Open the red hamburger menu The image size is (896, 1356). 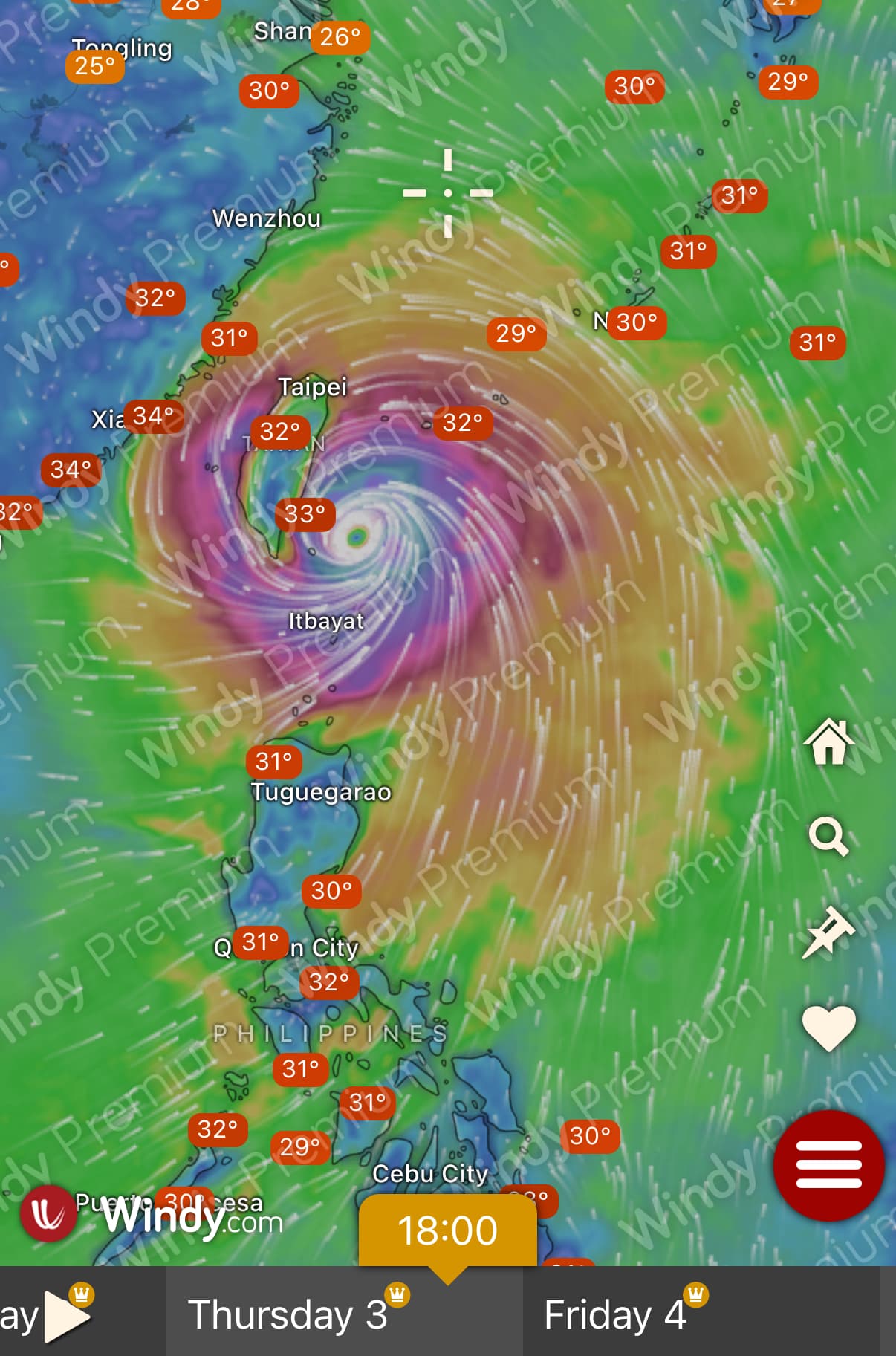(x=828, y=1164)
